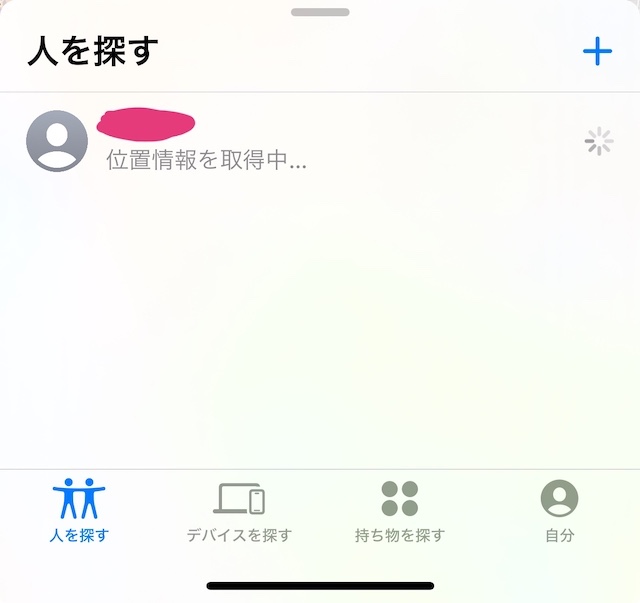Select the 人を探す tab
Screen dimensions: 640x603
[x=79, y=510]
